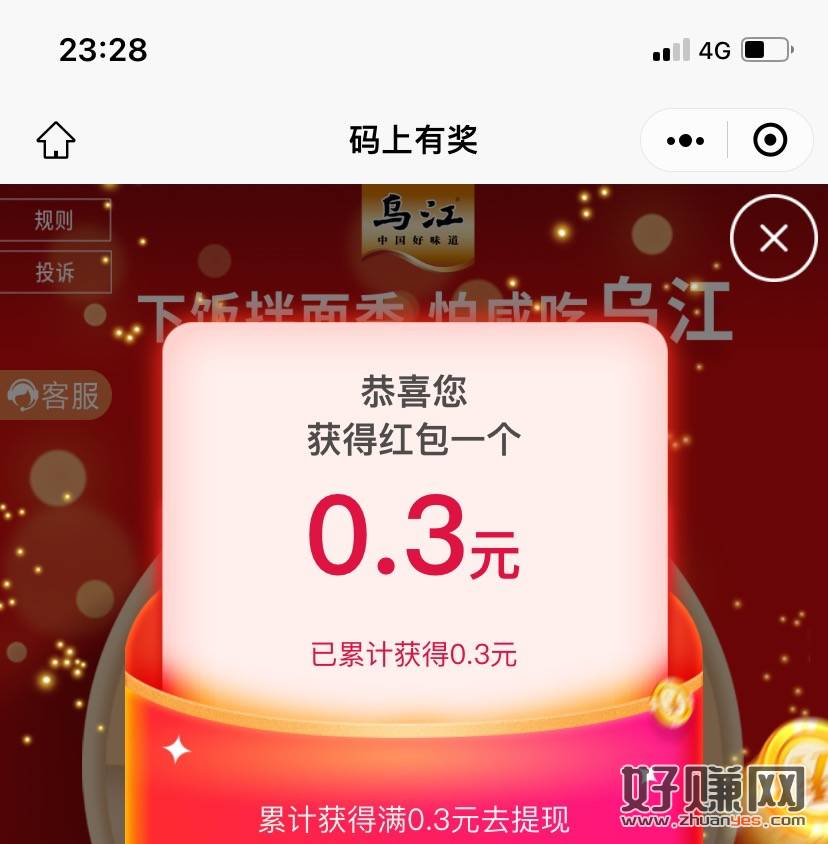Open the 投诉 complaint page
The image size is (828, 844).
click(x=54, y=272)
